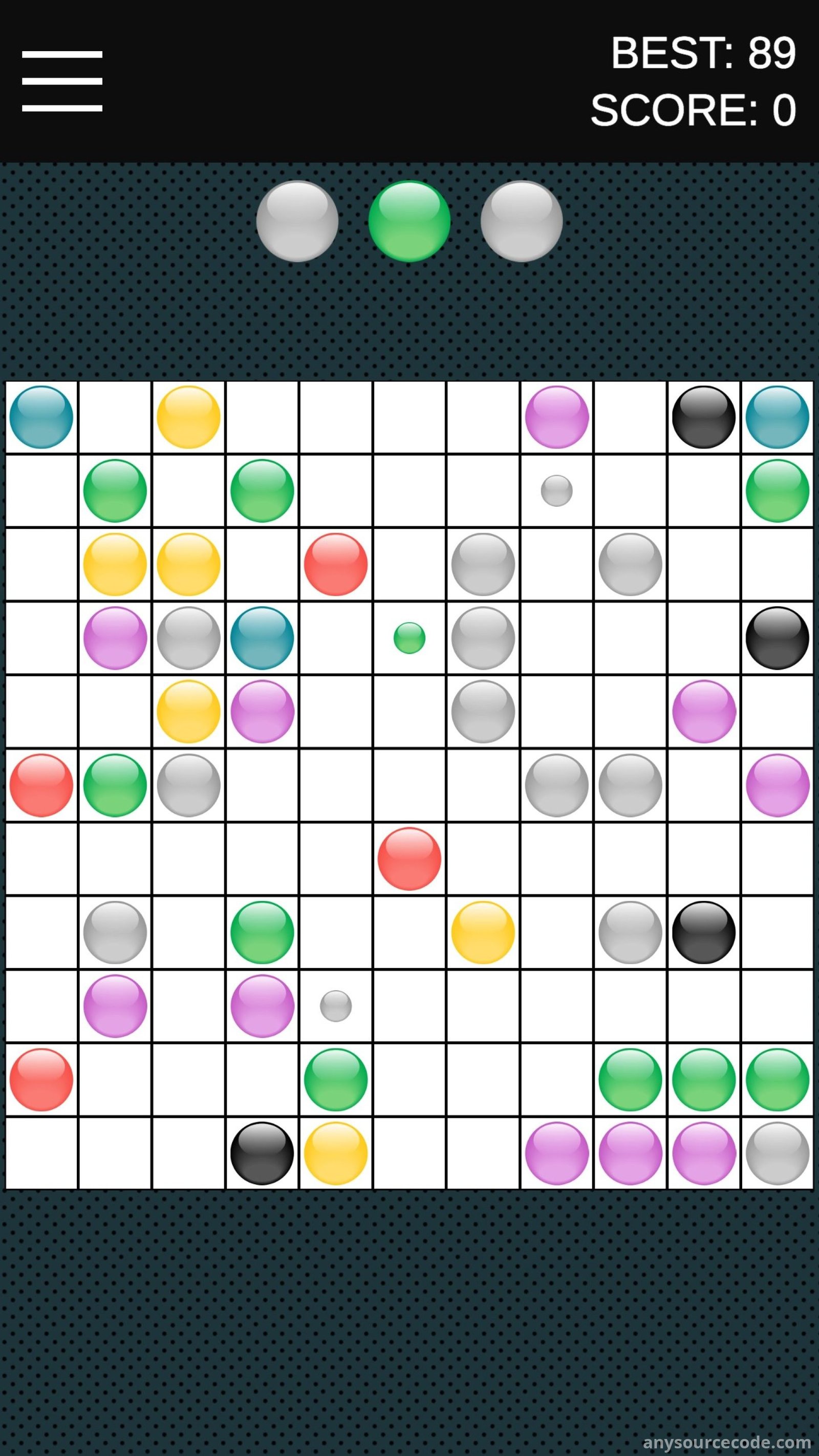Tap the green ball directly beneath the teal ball
This screenshot has height=1456, width=819.
pyautogui.click(x=777, y=490)
